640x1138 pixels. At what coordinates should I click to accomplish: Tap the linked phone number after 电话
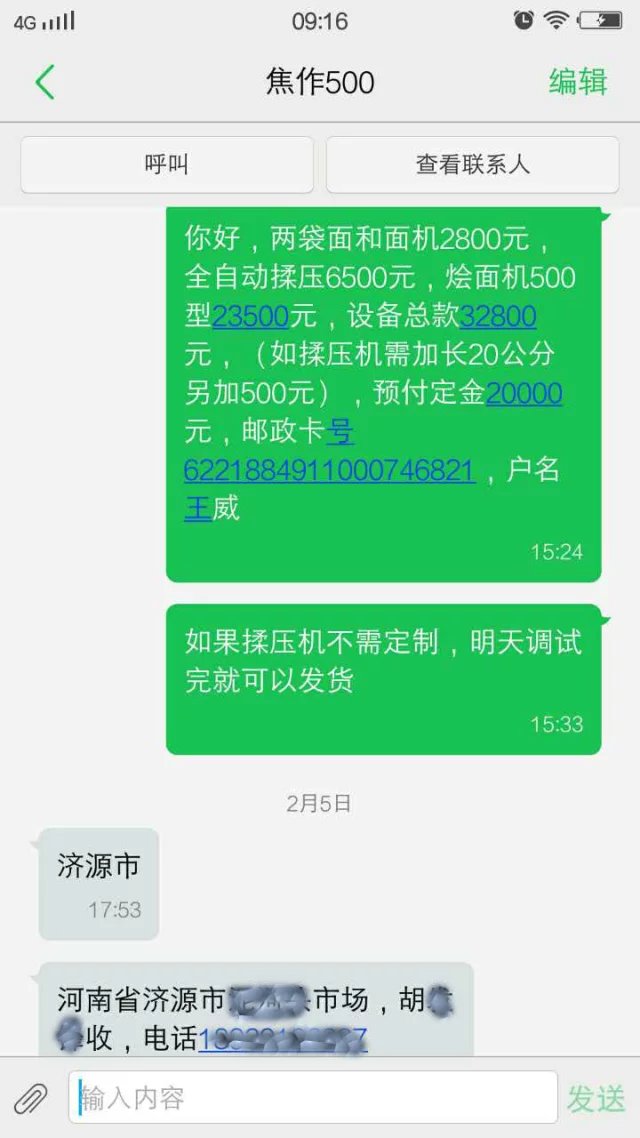(283, 1040)
